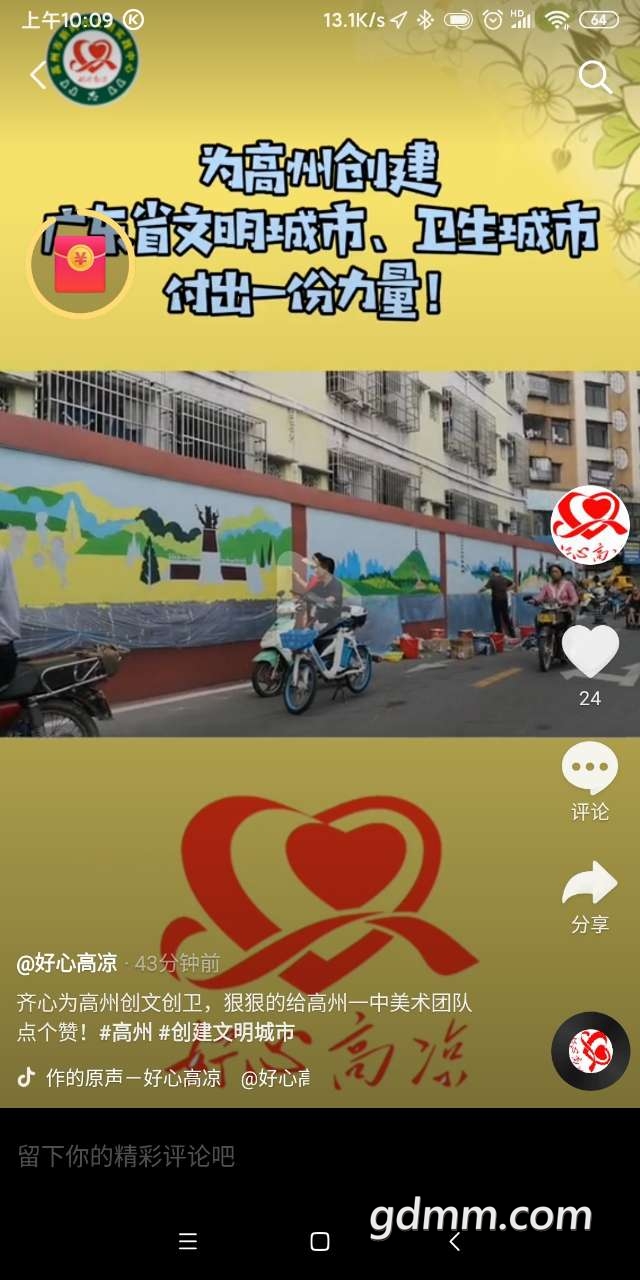Tap the 留下你的精彩评论吧 comment field
Viewport: 640px width, 1280px height.
pyautogui.click(x=320, y=1157)
